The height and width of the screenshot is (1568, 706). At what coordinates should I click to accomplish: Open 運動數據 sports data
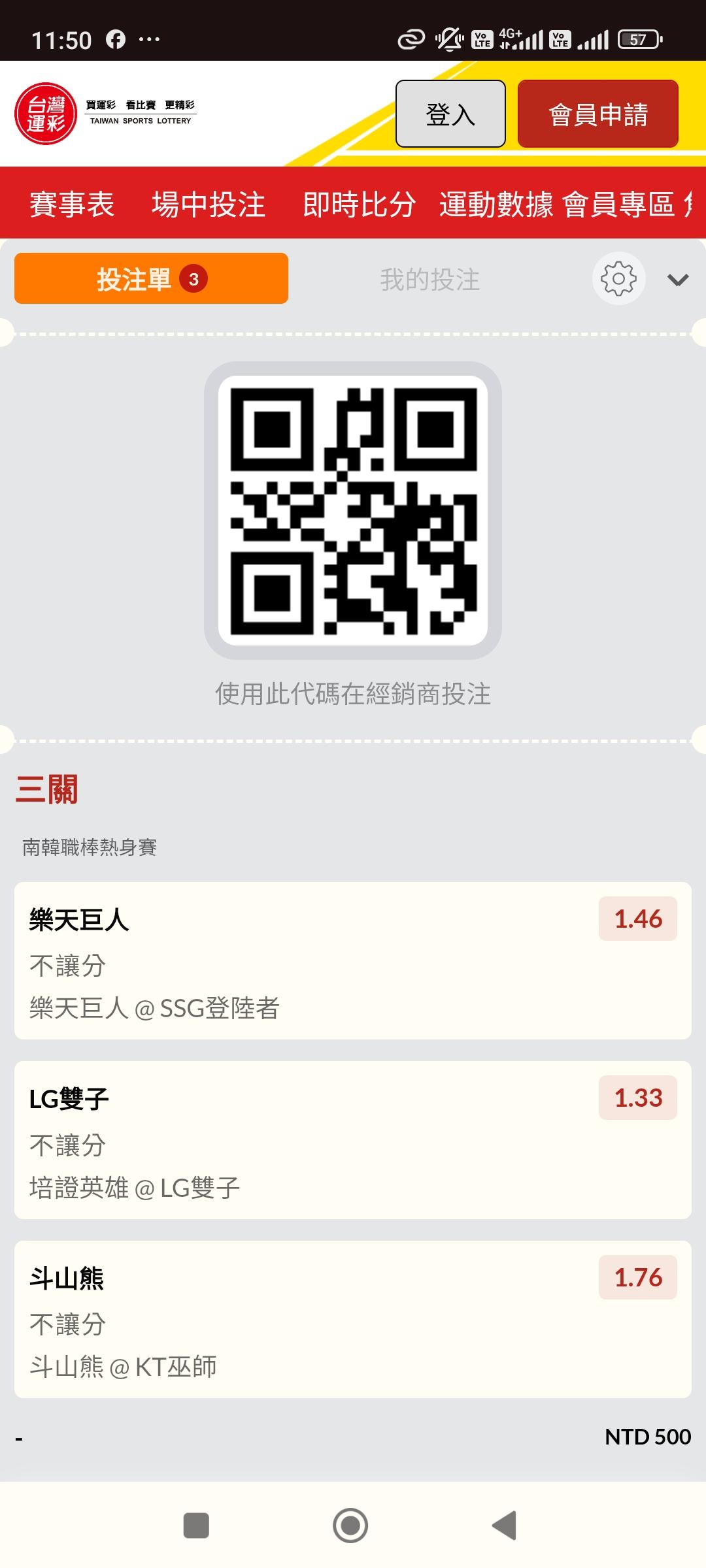(496, 204)
